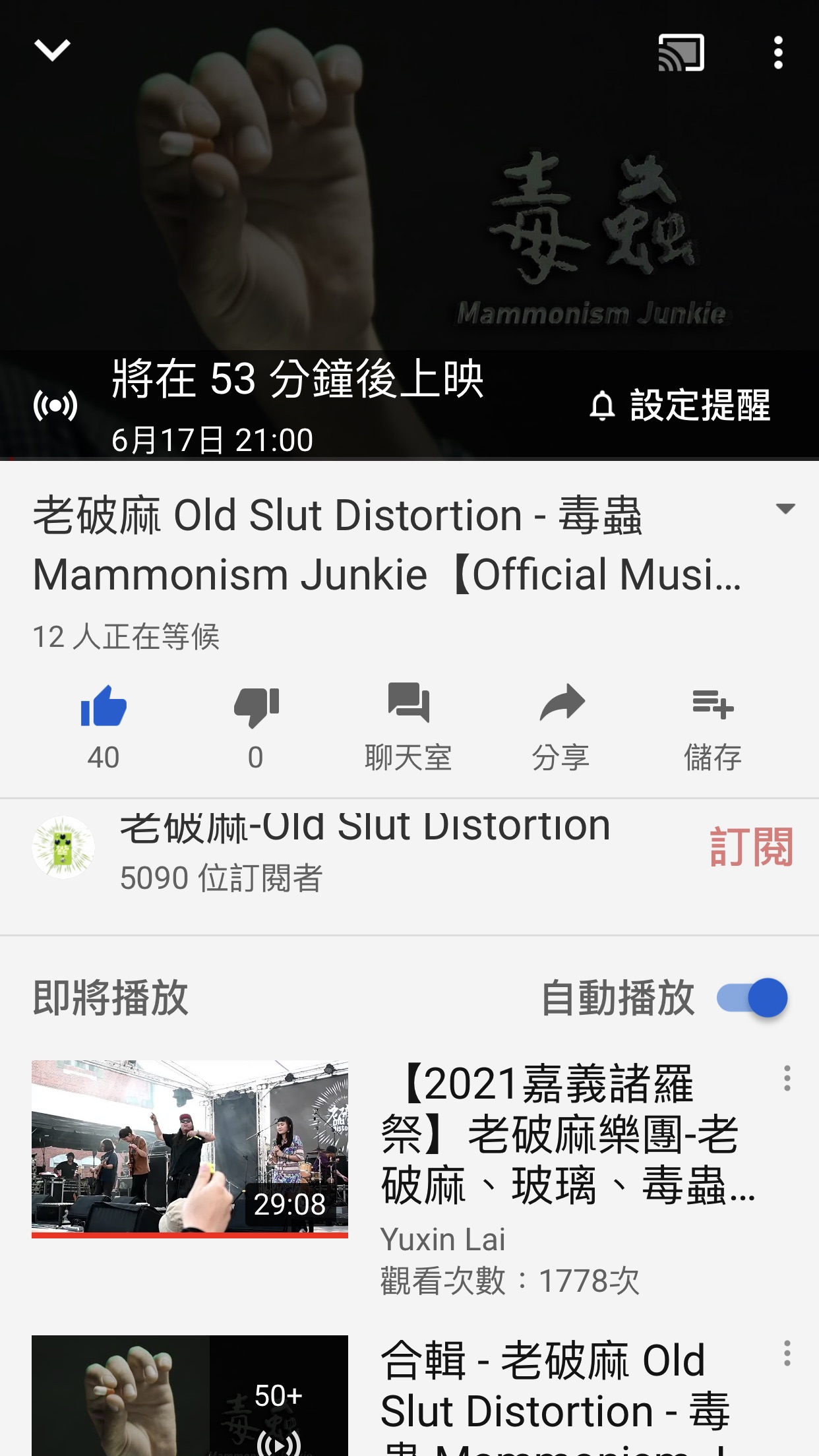Open options for the 2021嘉義諸羅祭 video

787,1079
